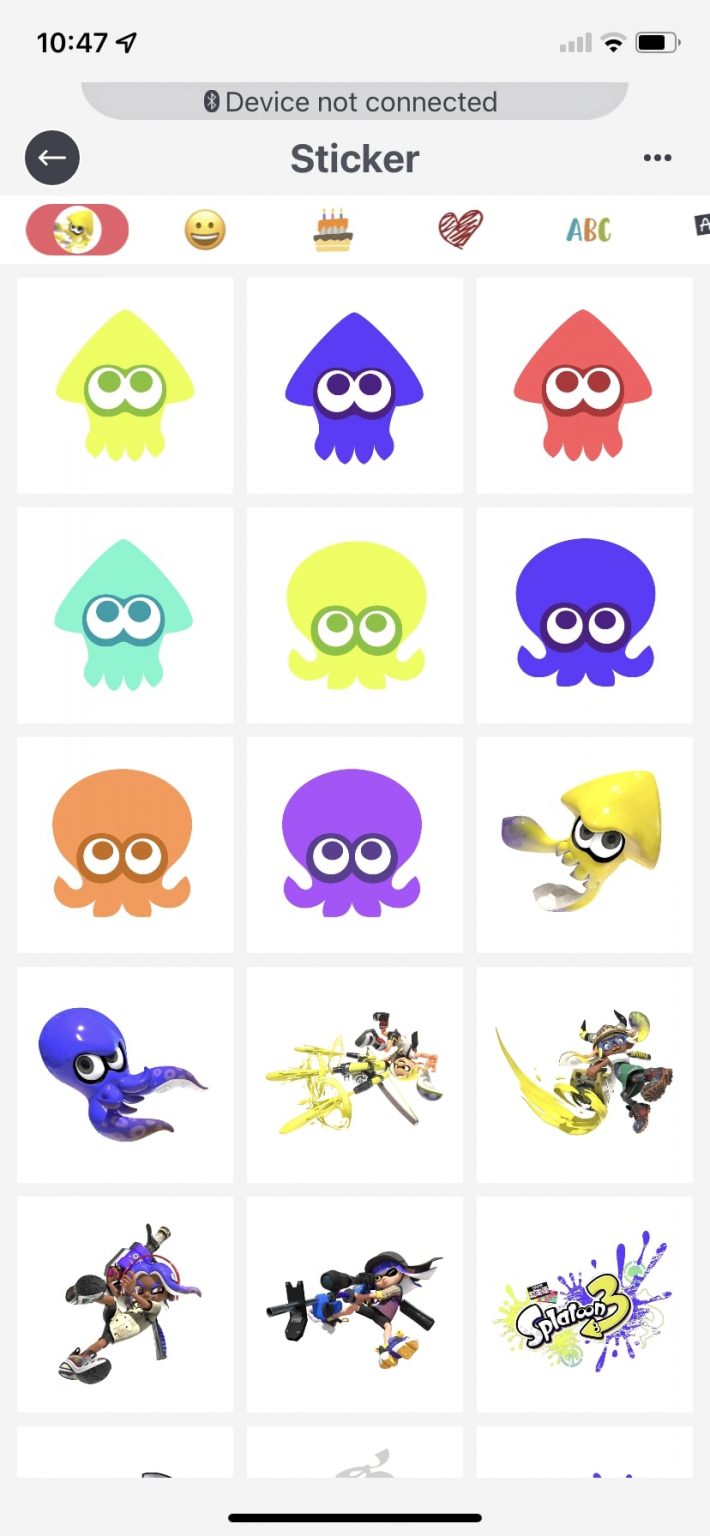This screenshot has height=1536, width=710.
Task: Switch to the smiley emoji sticker tab
Action: (205, 230)
